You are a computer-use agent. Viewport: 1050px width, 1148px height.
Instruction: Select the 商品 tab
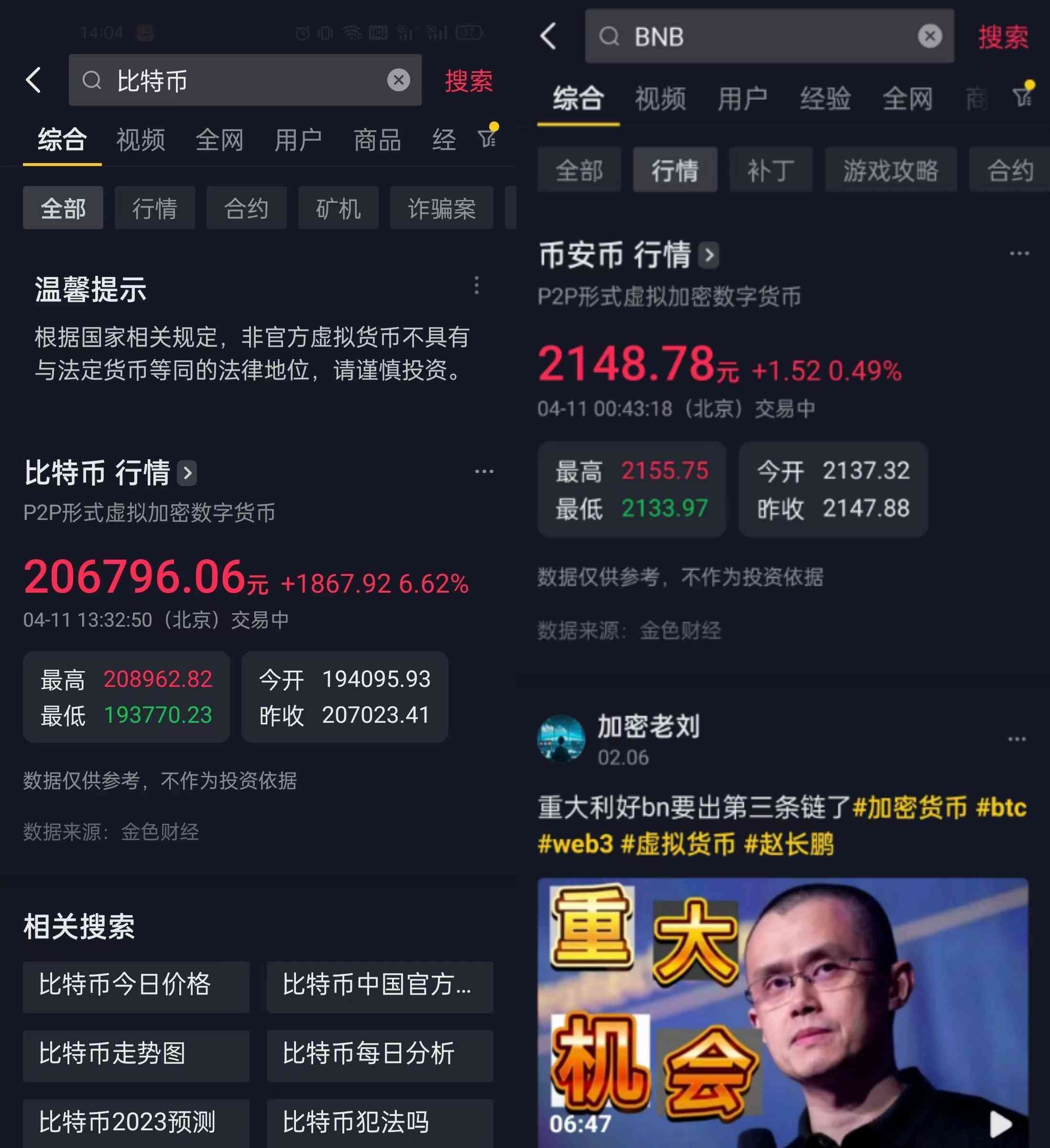377,140
